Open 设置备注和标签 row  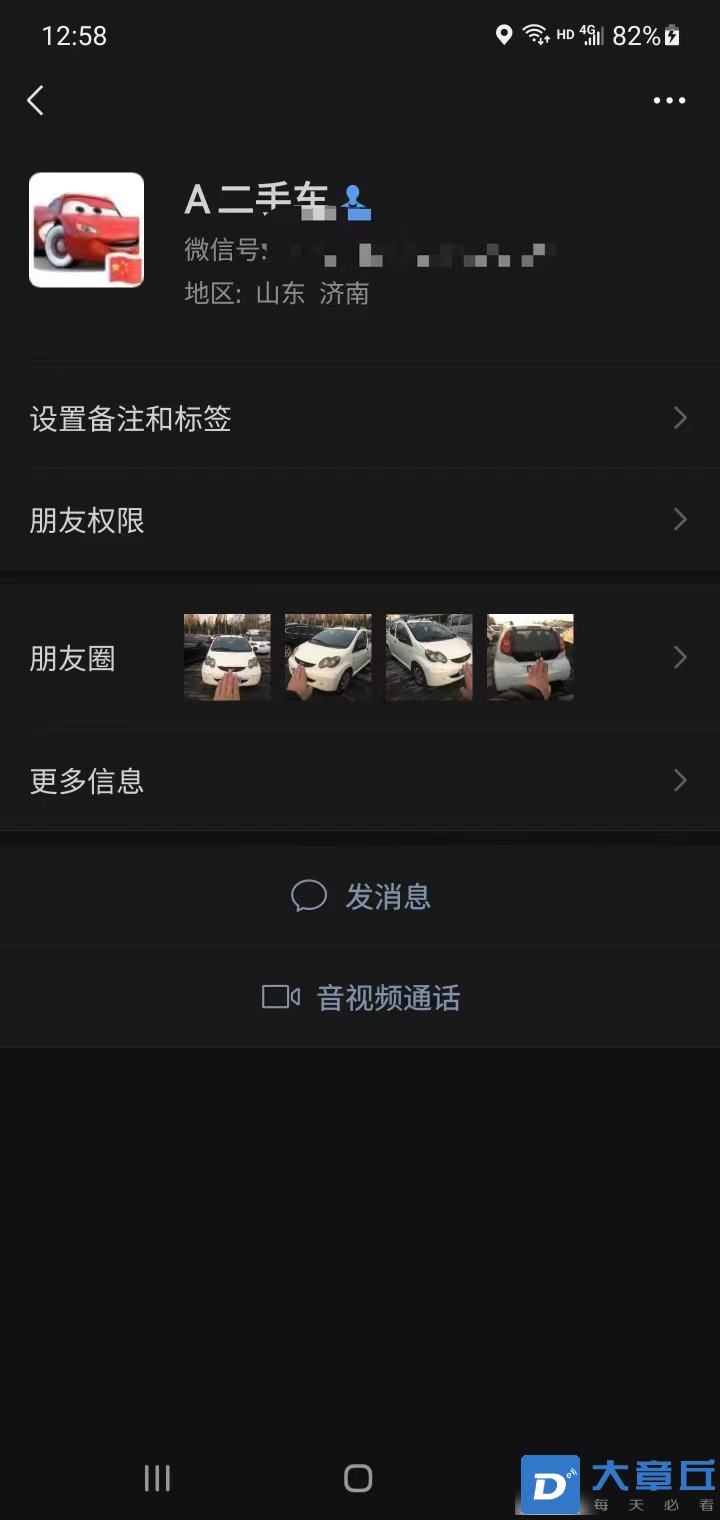pos(360,418)
